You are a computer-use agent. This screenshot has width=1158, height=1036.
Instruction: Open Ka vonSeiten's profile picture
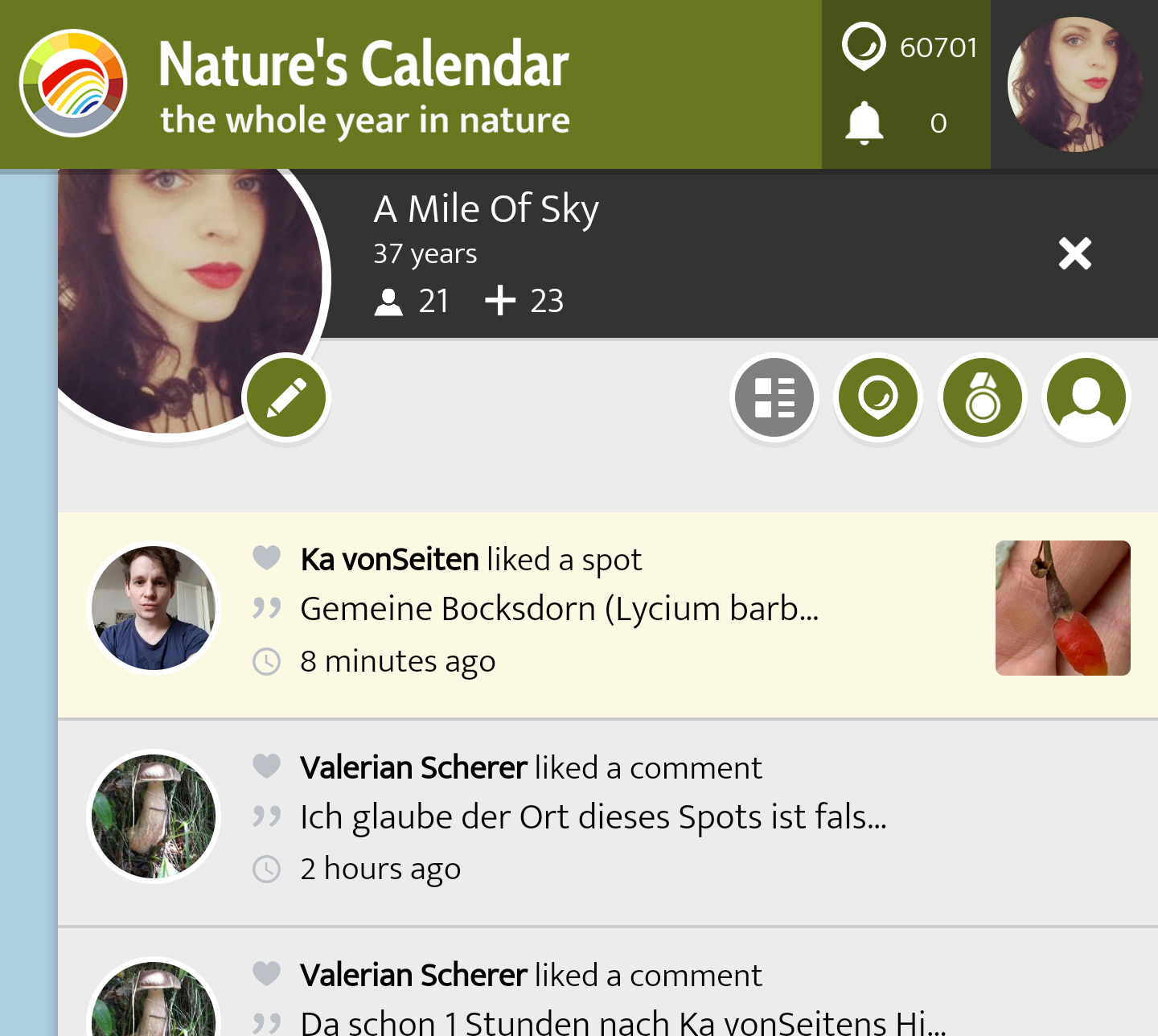(154, 608)
